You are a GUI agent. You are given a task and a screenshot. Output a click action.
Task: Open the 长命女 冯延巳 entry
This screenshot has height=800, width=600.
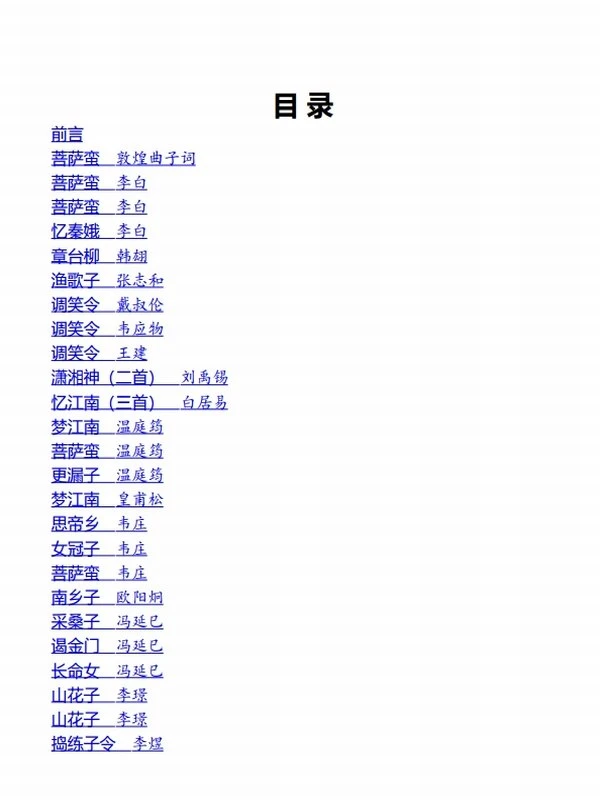click(x=106, y=670)
